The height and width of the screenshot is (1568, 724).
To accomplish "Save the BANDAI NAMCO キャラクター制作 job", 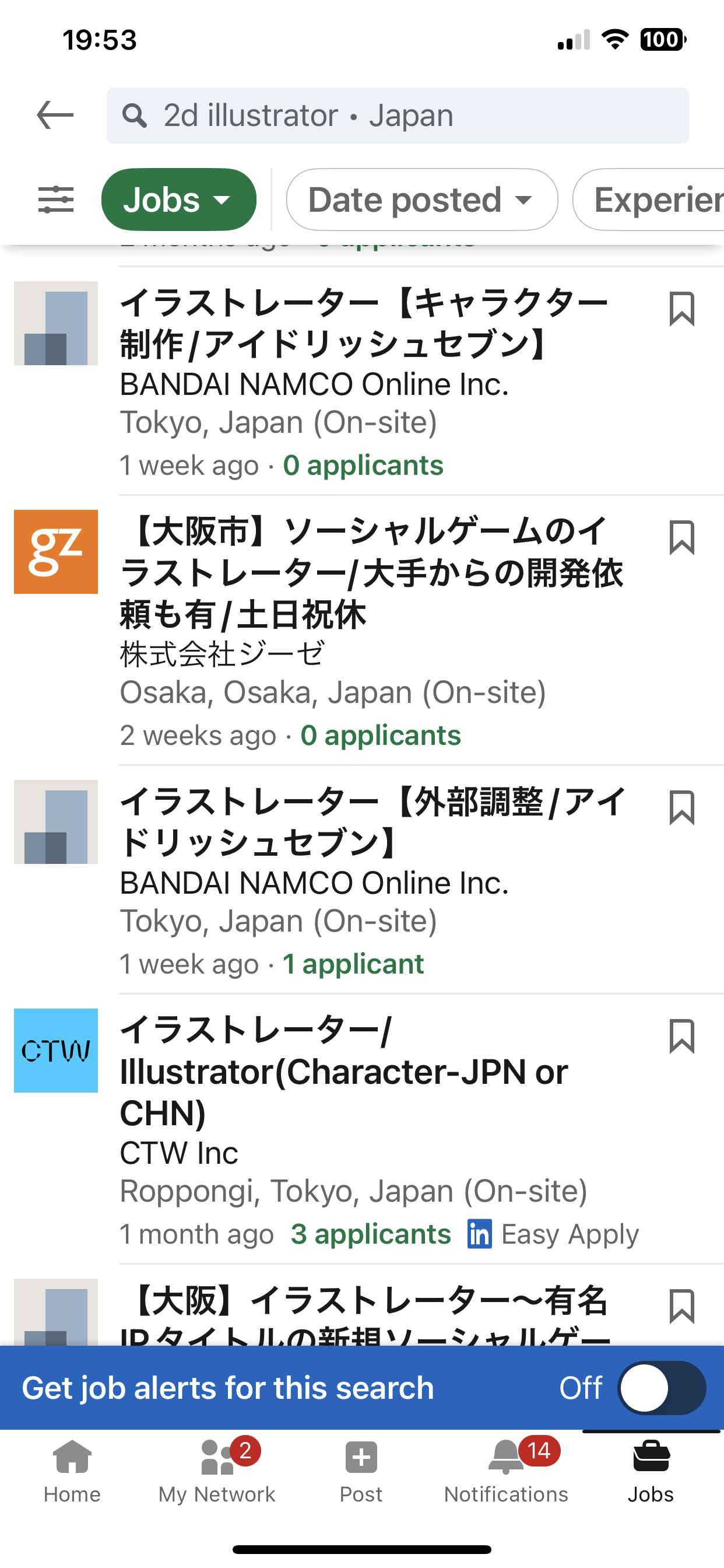I will [681, 309].
